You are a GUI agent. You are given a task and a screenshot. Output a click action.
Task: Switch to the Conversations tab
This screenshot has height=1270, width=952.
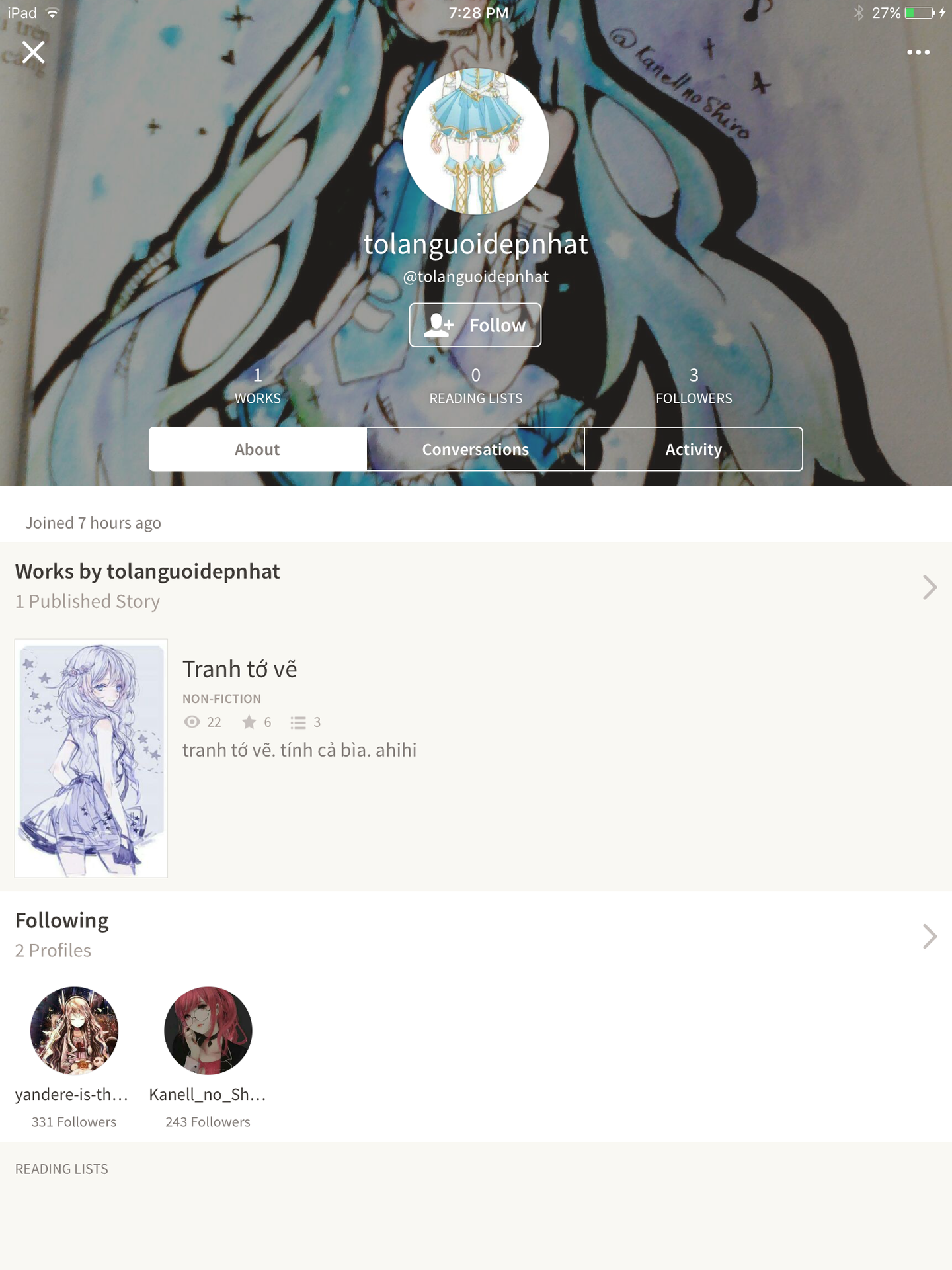tap(475, 449)
